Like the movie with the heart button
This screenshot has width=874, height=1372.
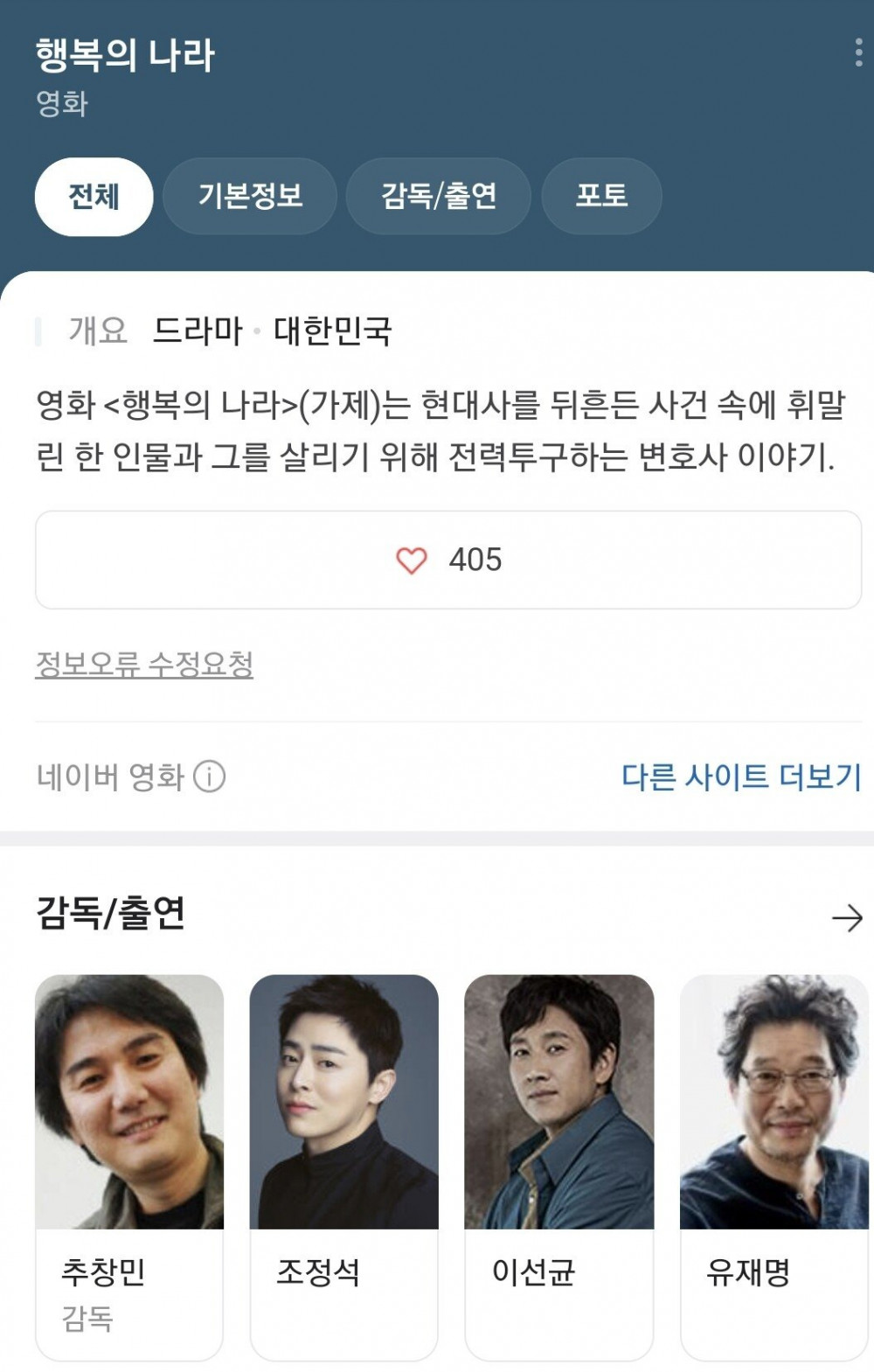tap(448, 560)
